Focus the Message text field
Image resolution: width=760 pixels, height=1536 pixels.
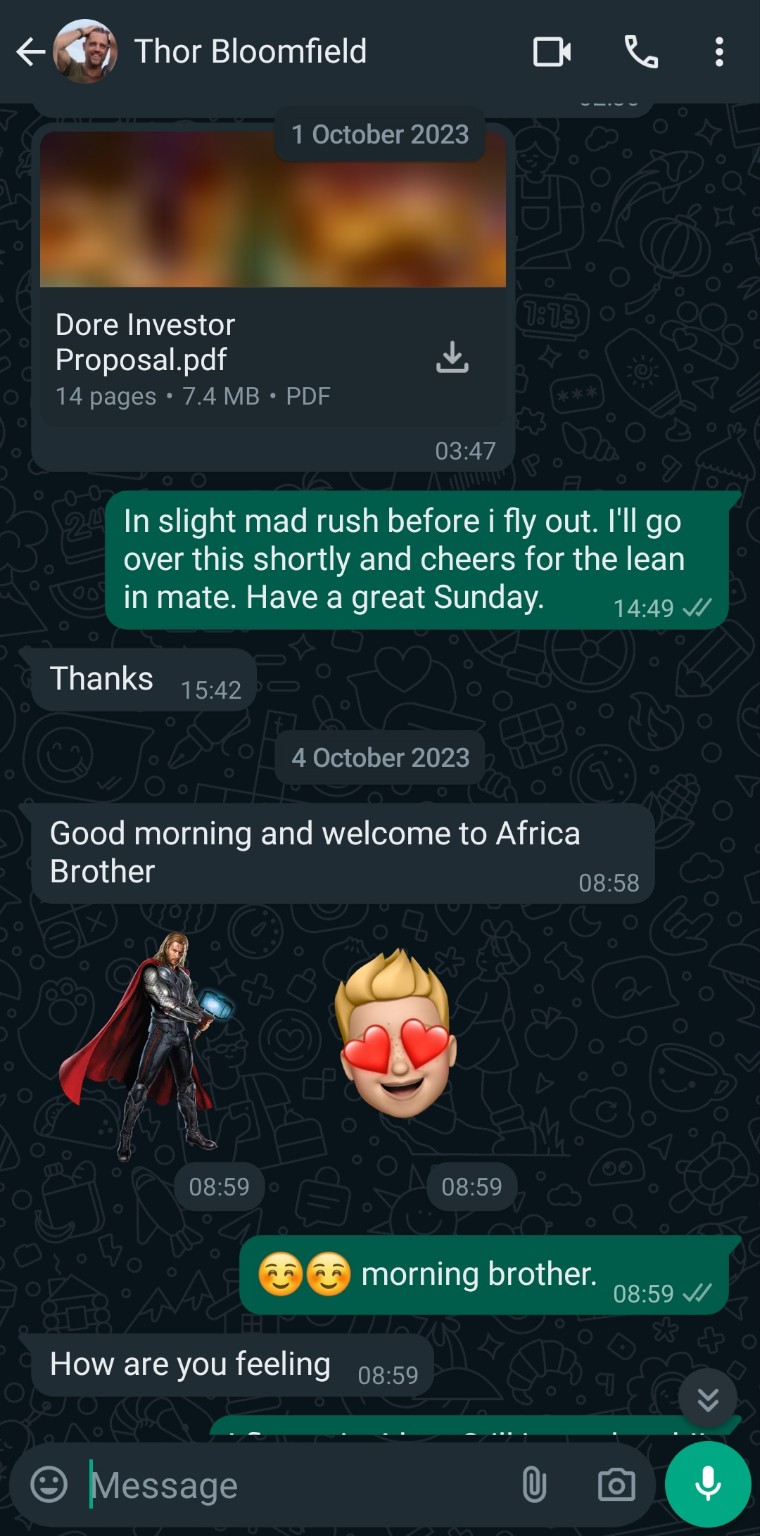[290, 1485]
